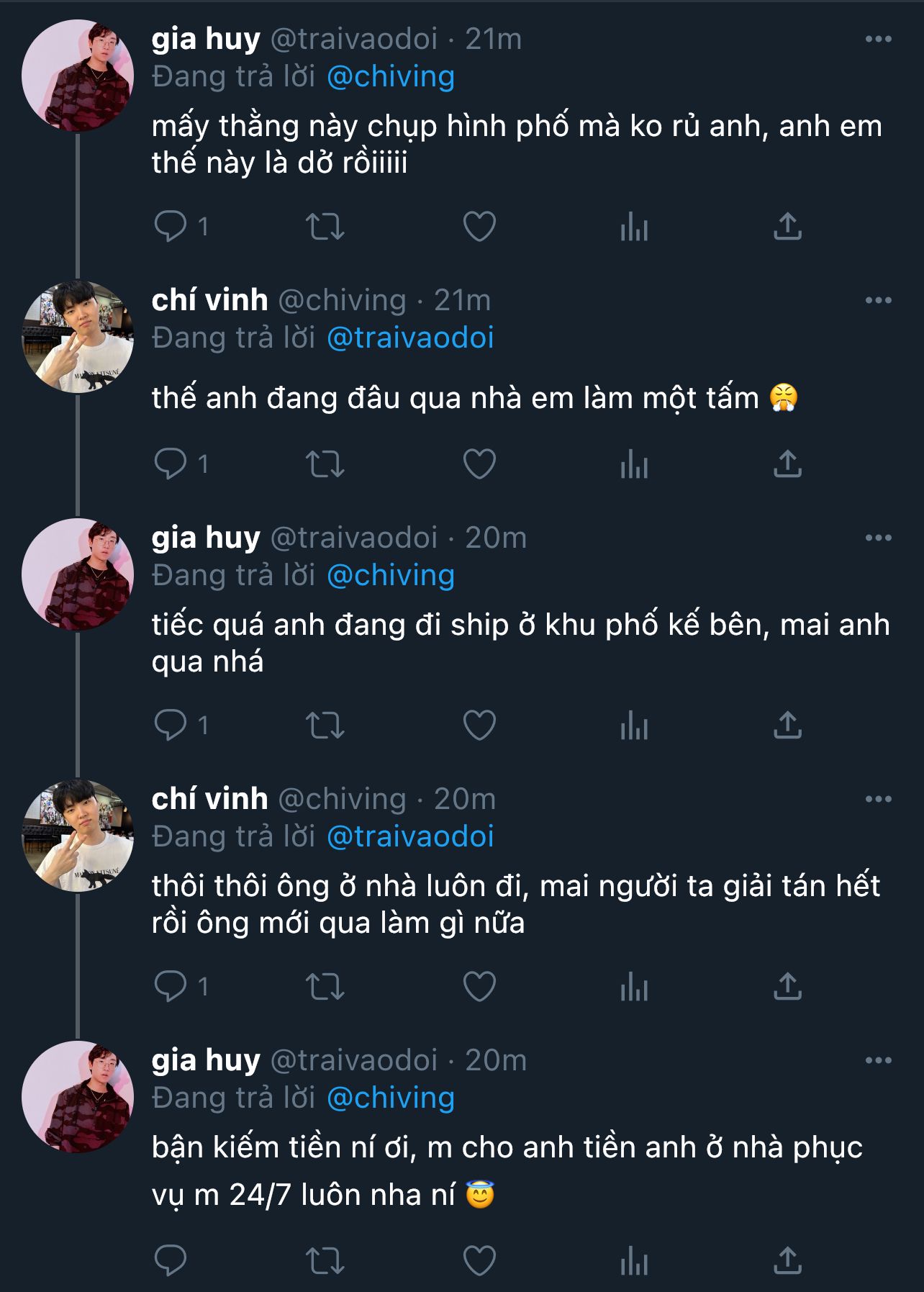Viewport: 924px width, 1292px height.
Task: Reply to gia huy's "bận kiếm tiền" tweet
Action: point(171,1260)
